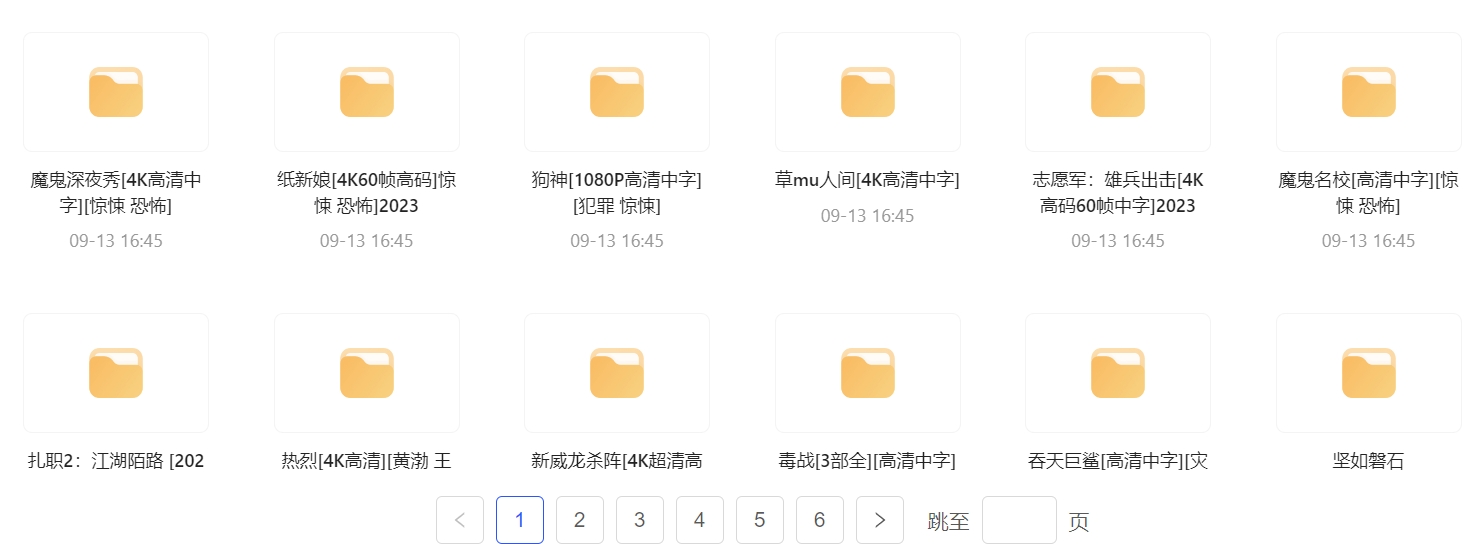
Task: Jump to page 3
Action: [640, 520]
